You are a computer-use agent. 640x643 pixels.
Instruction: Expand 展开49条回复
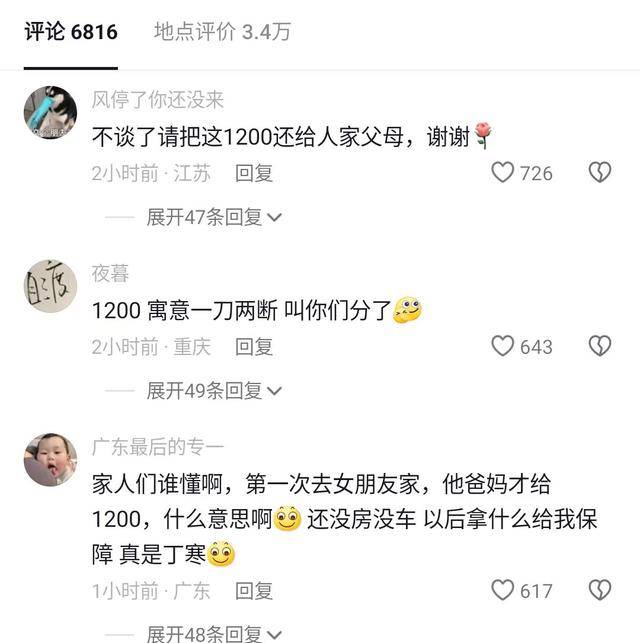tap(214, 391)
